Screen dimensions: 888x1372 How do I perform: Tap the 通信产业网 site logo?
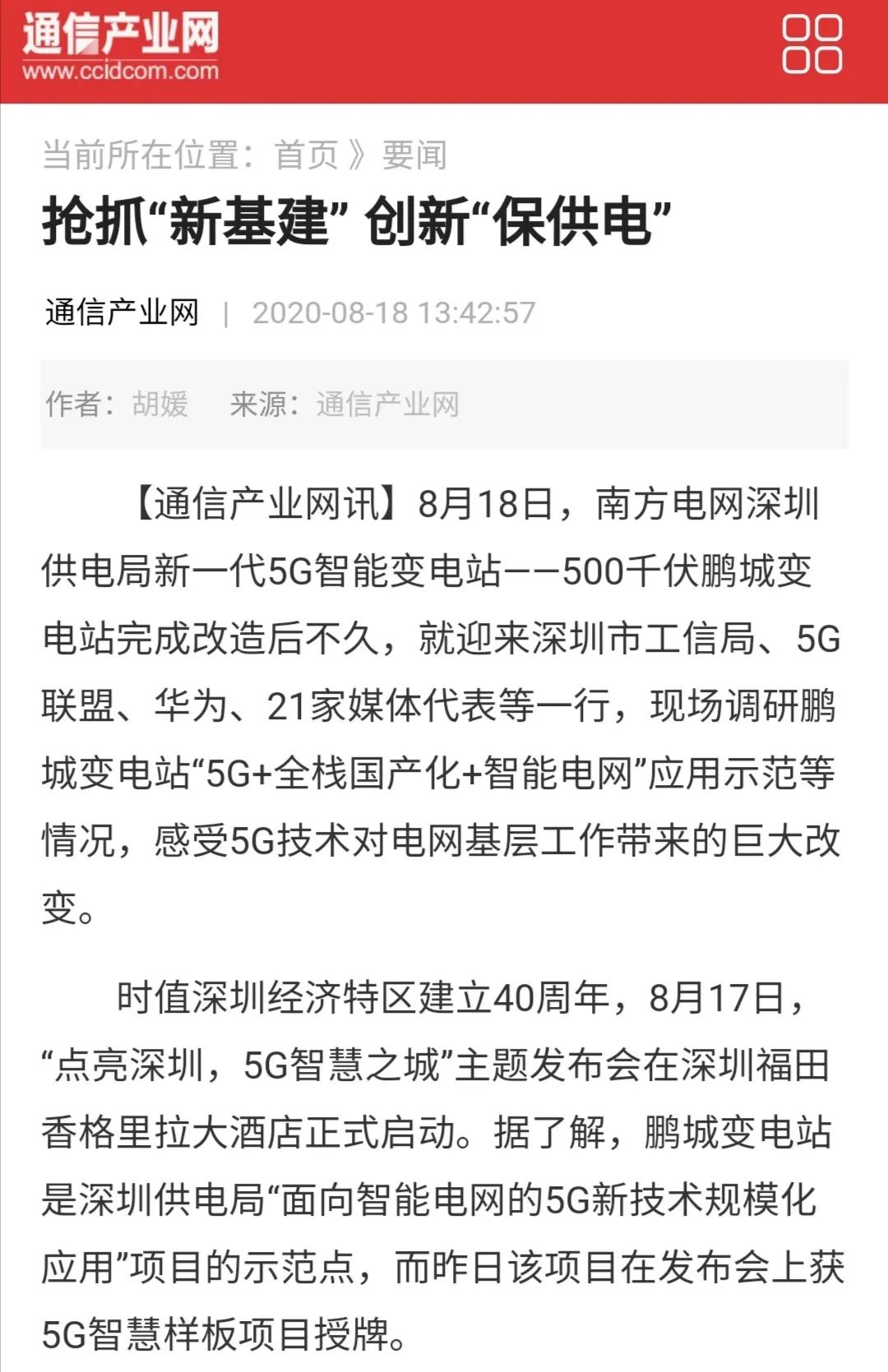121,46
